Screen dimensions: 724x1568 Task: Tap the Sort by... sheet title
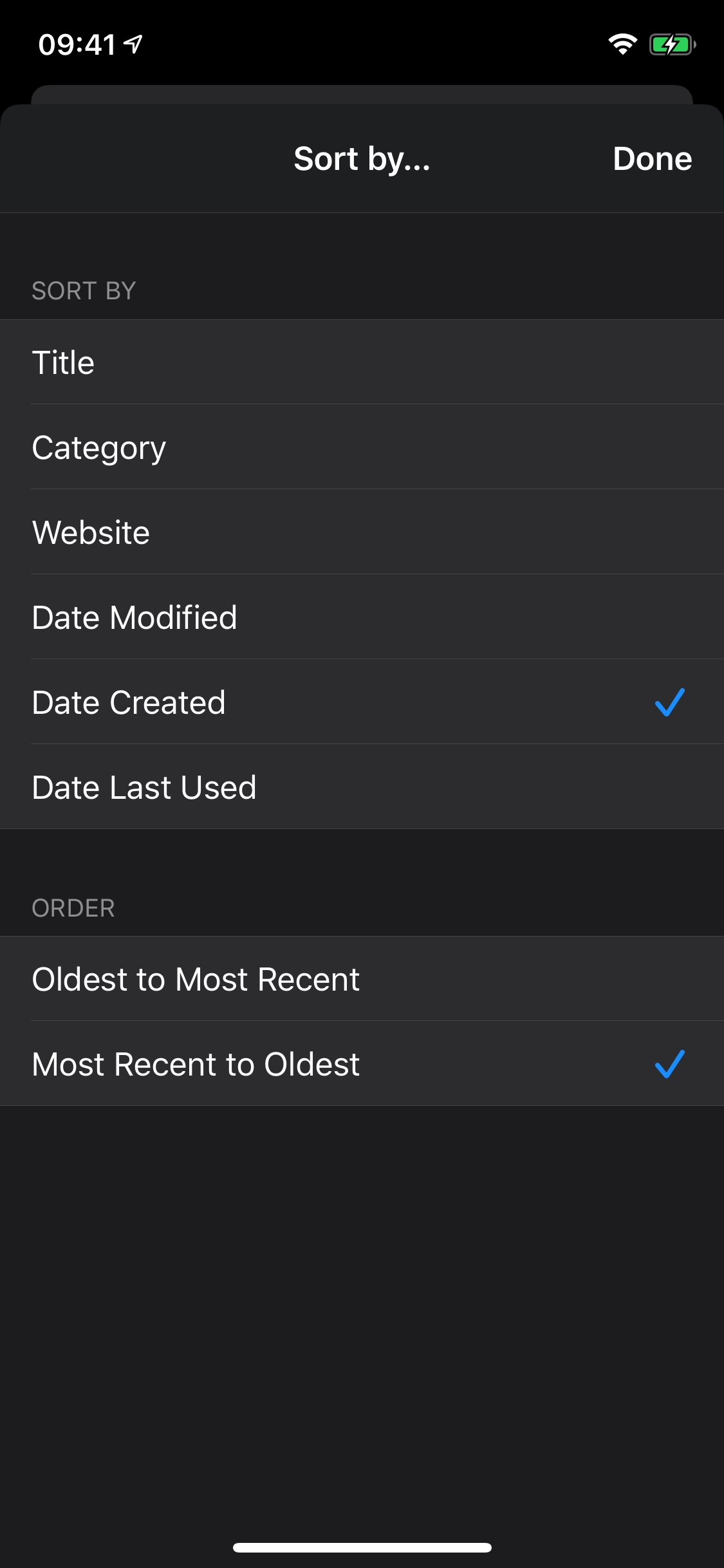point(362,158)
